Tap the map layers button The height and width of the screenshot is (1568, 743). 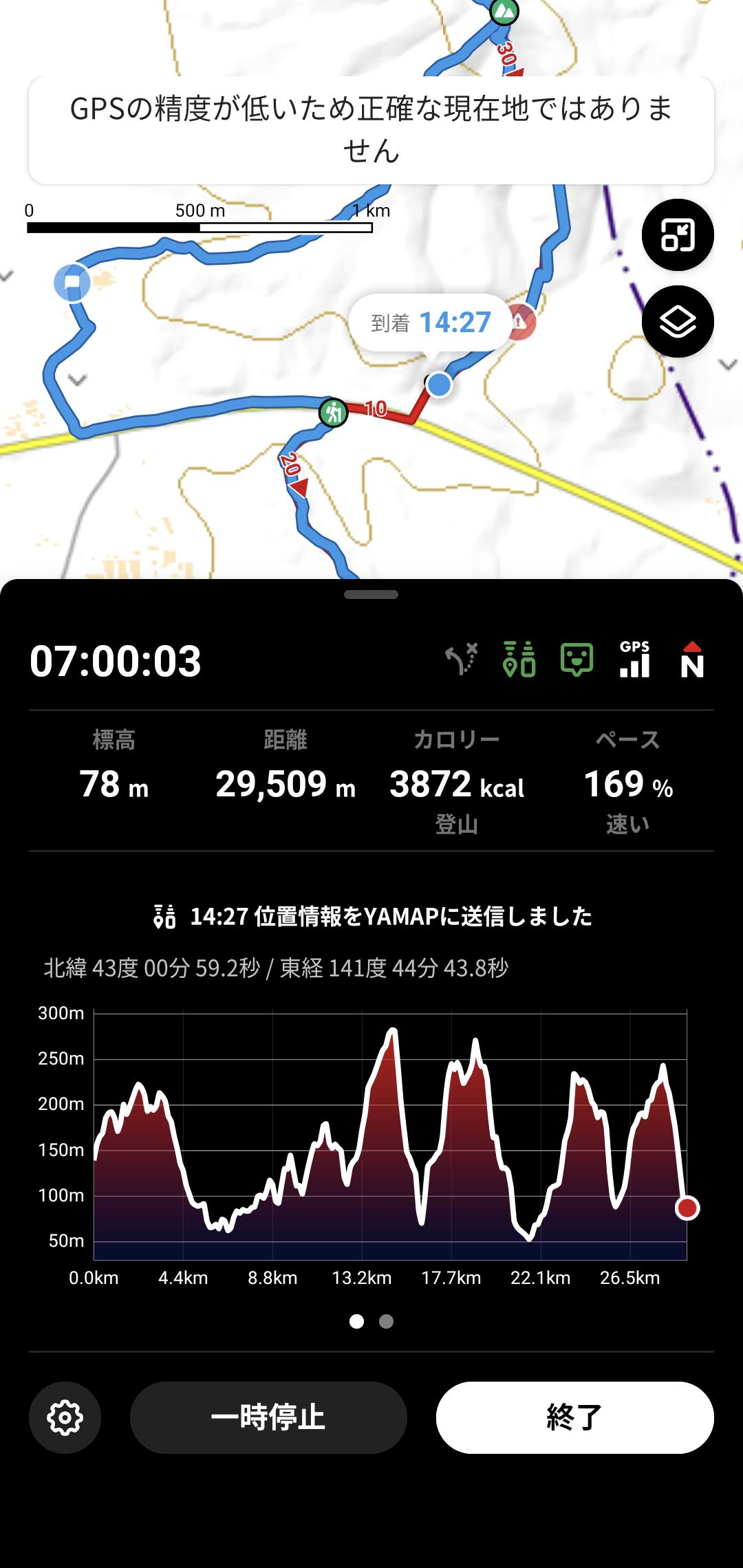coord(678,321)
